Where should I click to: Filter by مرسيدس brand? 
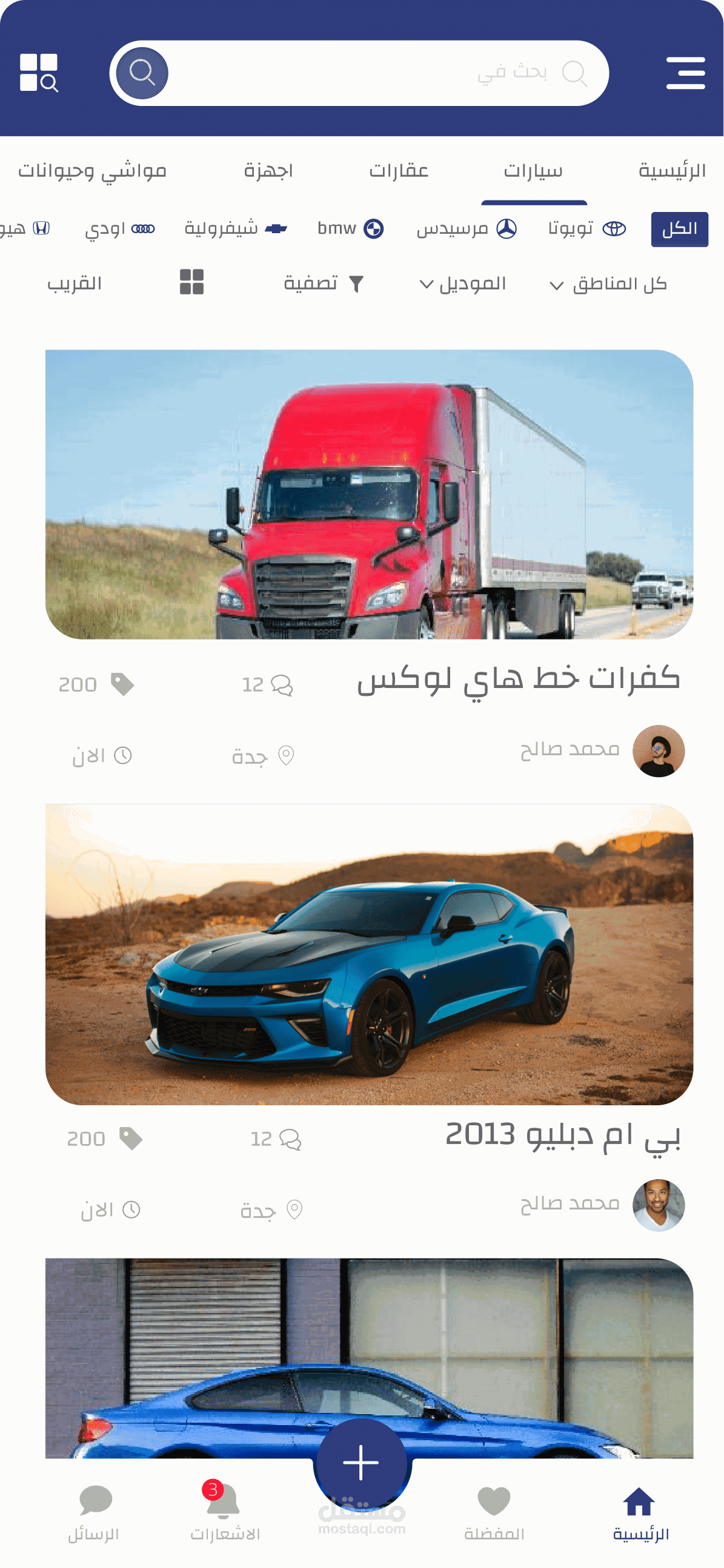(467, 229)
